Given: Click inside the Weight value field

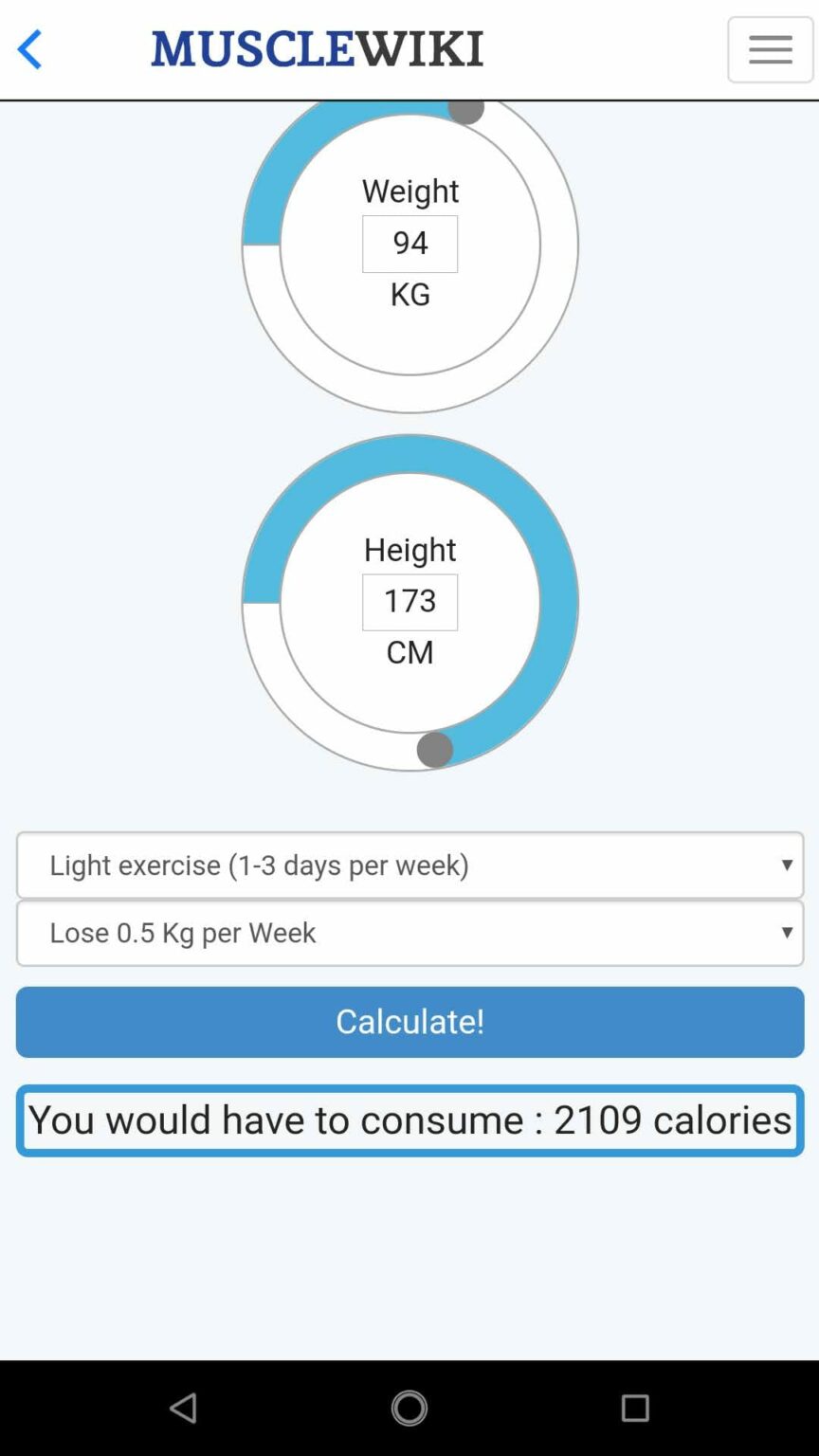Looking at the screenshot, I should [x=409, y=243].
